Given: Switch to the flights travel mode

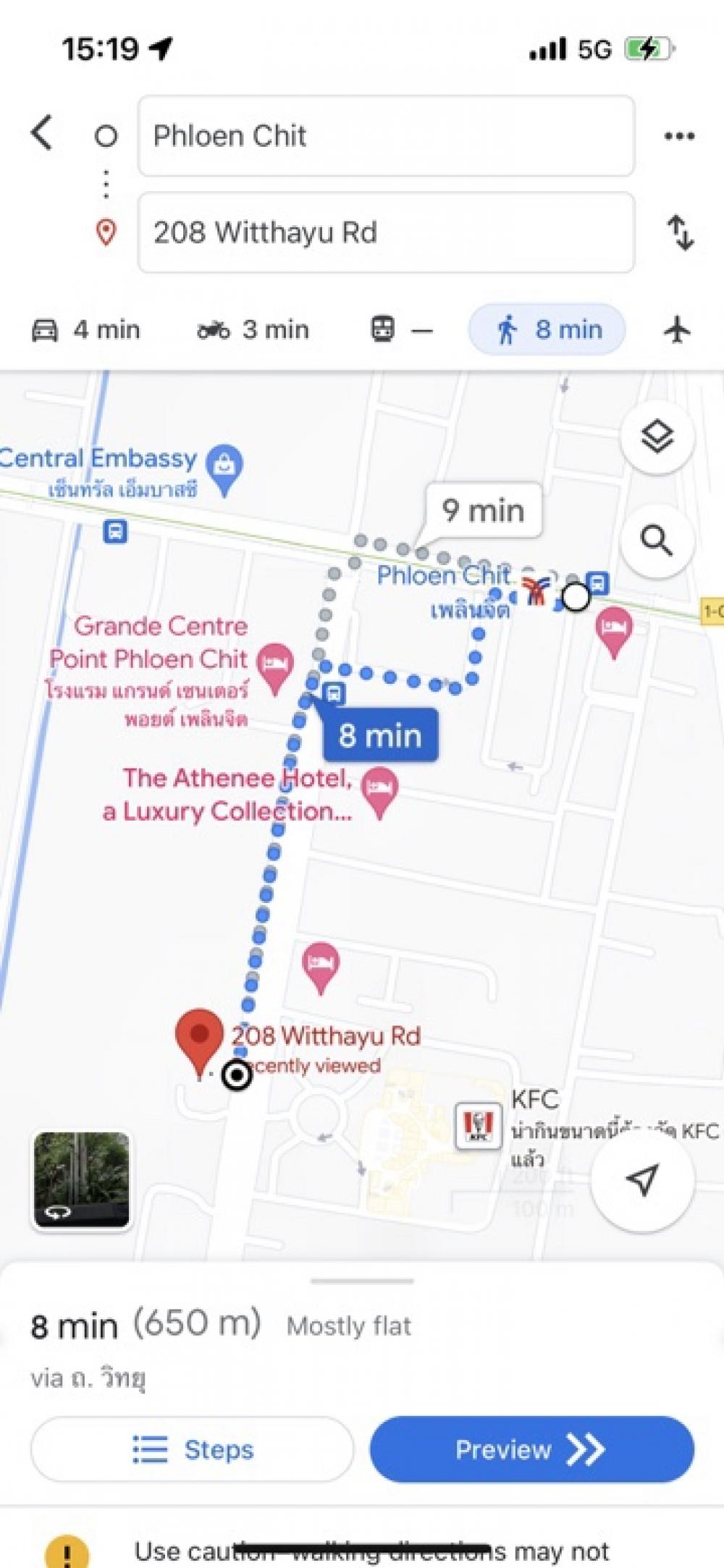Looking at the screenshot, I should pos(677,330).
